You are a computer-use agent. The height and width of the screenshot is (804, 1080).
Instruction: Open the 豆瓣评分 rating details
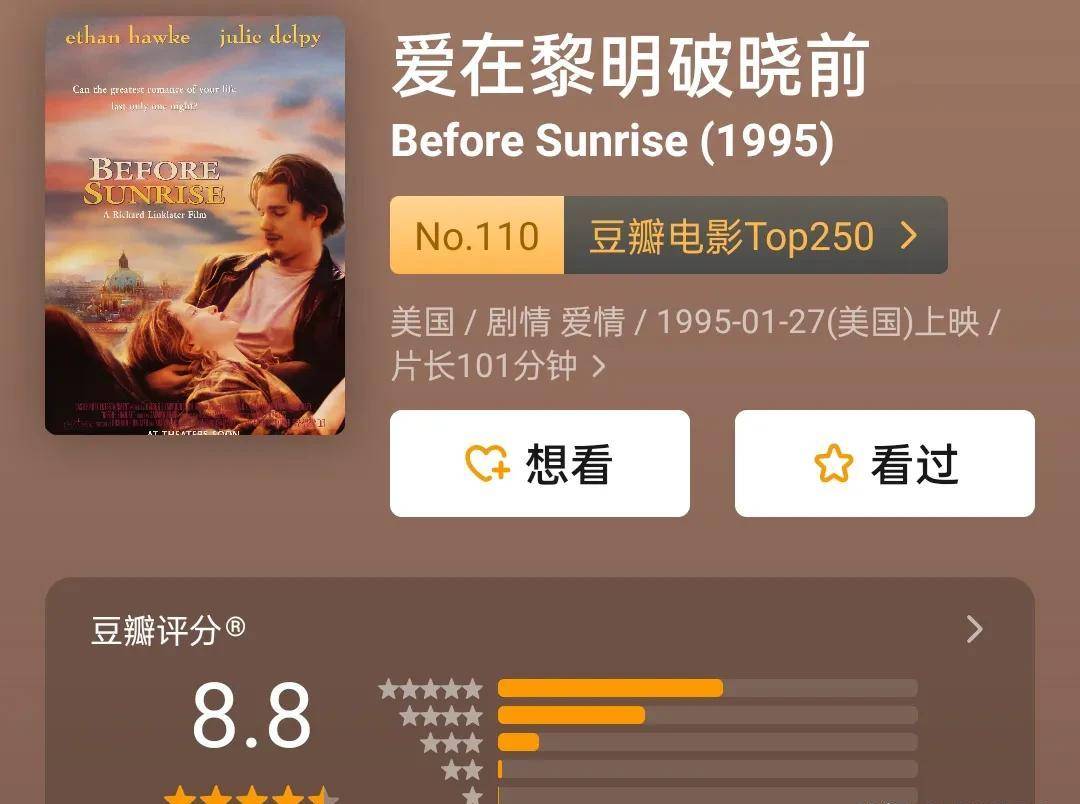(x=974, y=630)
